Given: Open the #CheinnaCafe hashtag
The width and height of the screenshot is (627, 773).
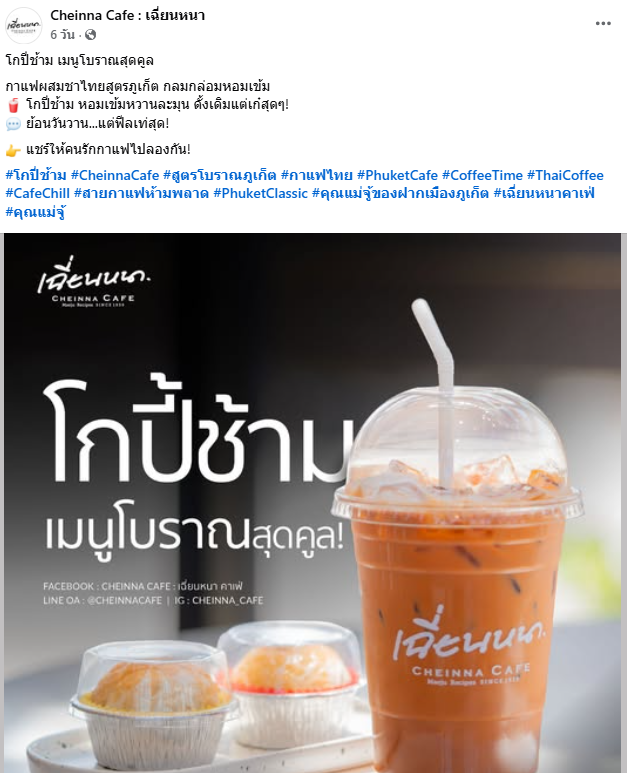Looking at the screenshot, I should [x=115, y=176].
